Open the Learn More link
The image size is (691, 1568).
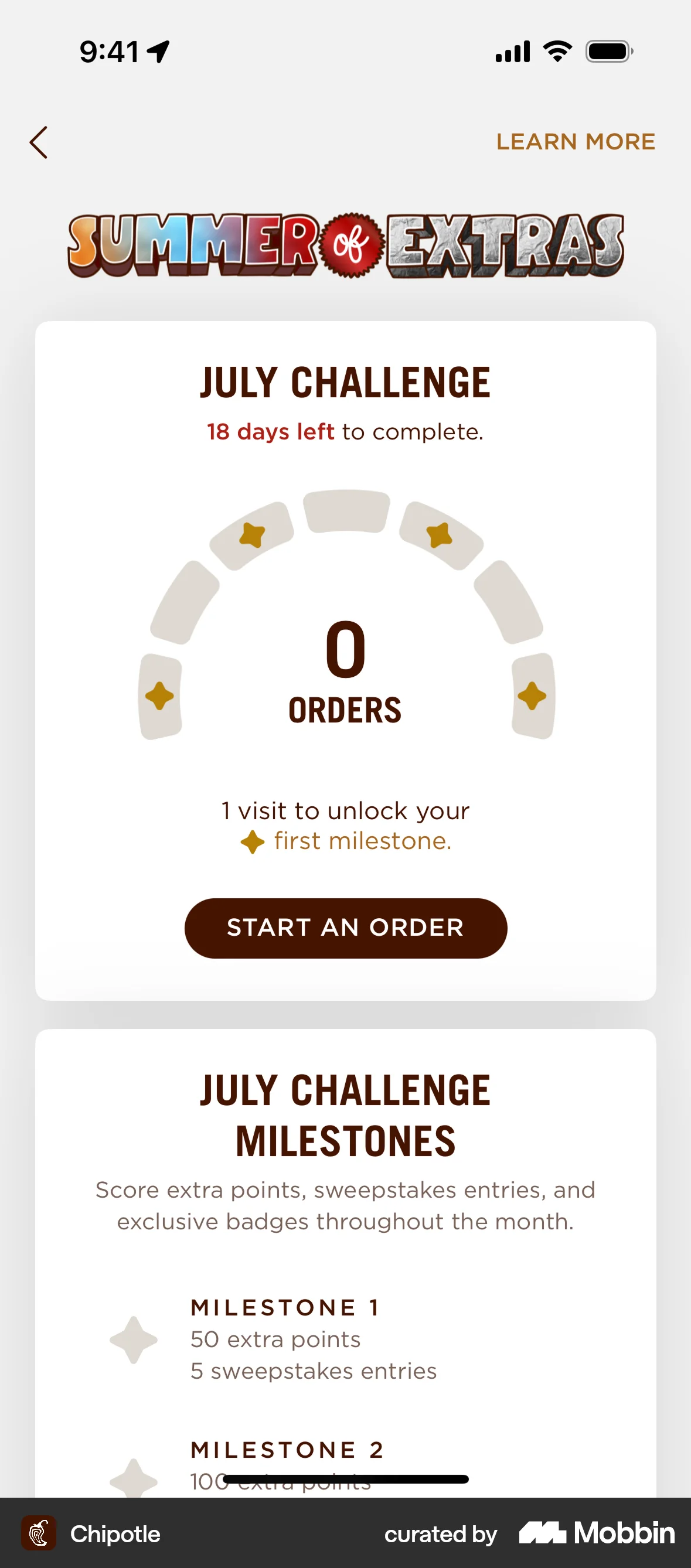click(x=576, y=142)
